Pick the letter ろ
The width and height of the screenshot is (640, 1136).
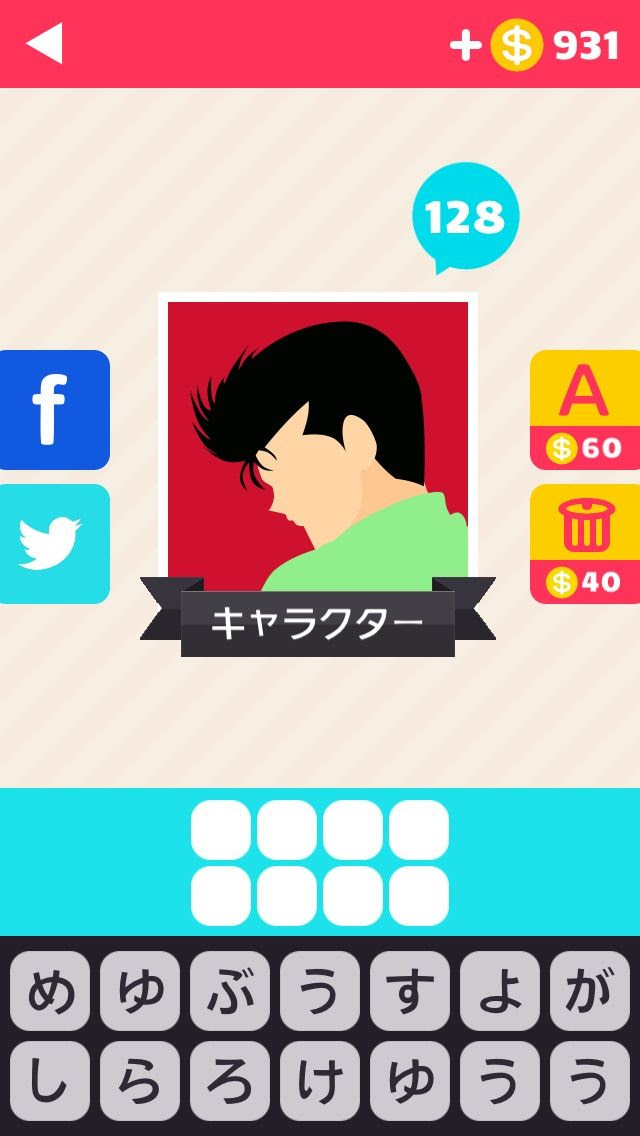click(x=230, y=1081)
